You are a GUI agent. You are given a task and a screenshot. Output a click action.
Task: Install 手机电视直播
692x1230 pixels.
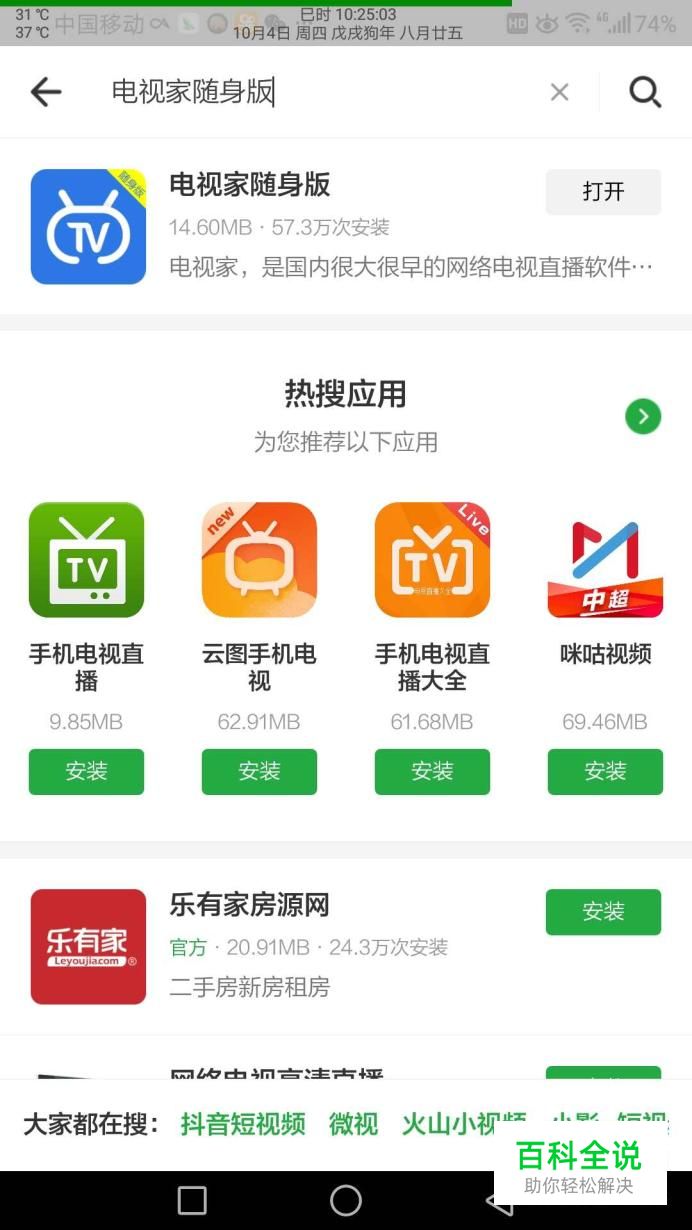point(86,771)
